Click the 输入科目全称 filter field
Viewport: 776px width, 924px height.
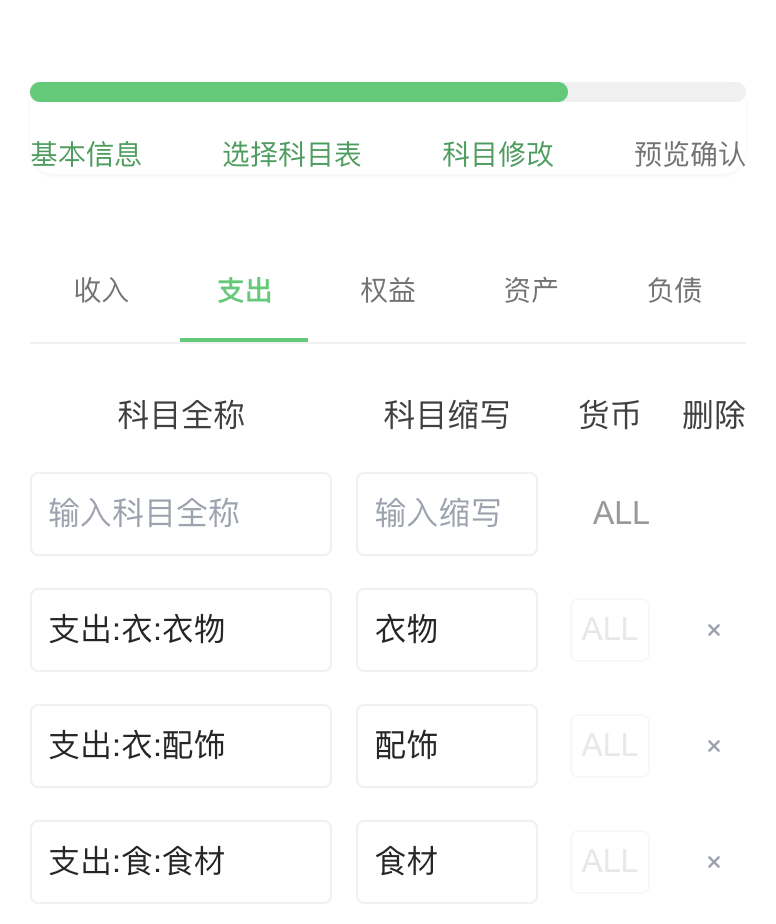[x=181, y=513]
